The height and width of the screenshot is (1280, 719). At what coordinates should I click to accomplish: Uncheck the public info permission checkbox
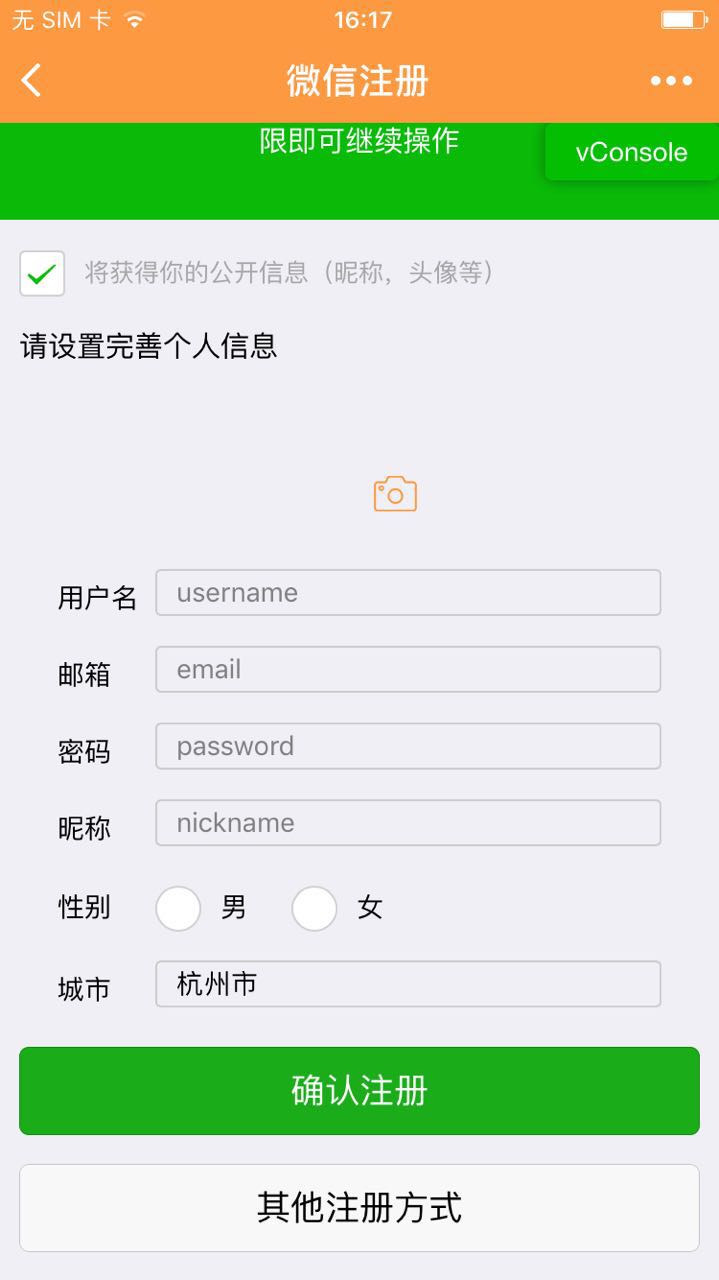[42, 273]
